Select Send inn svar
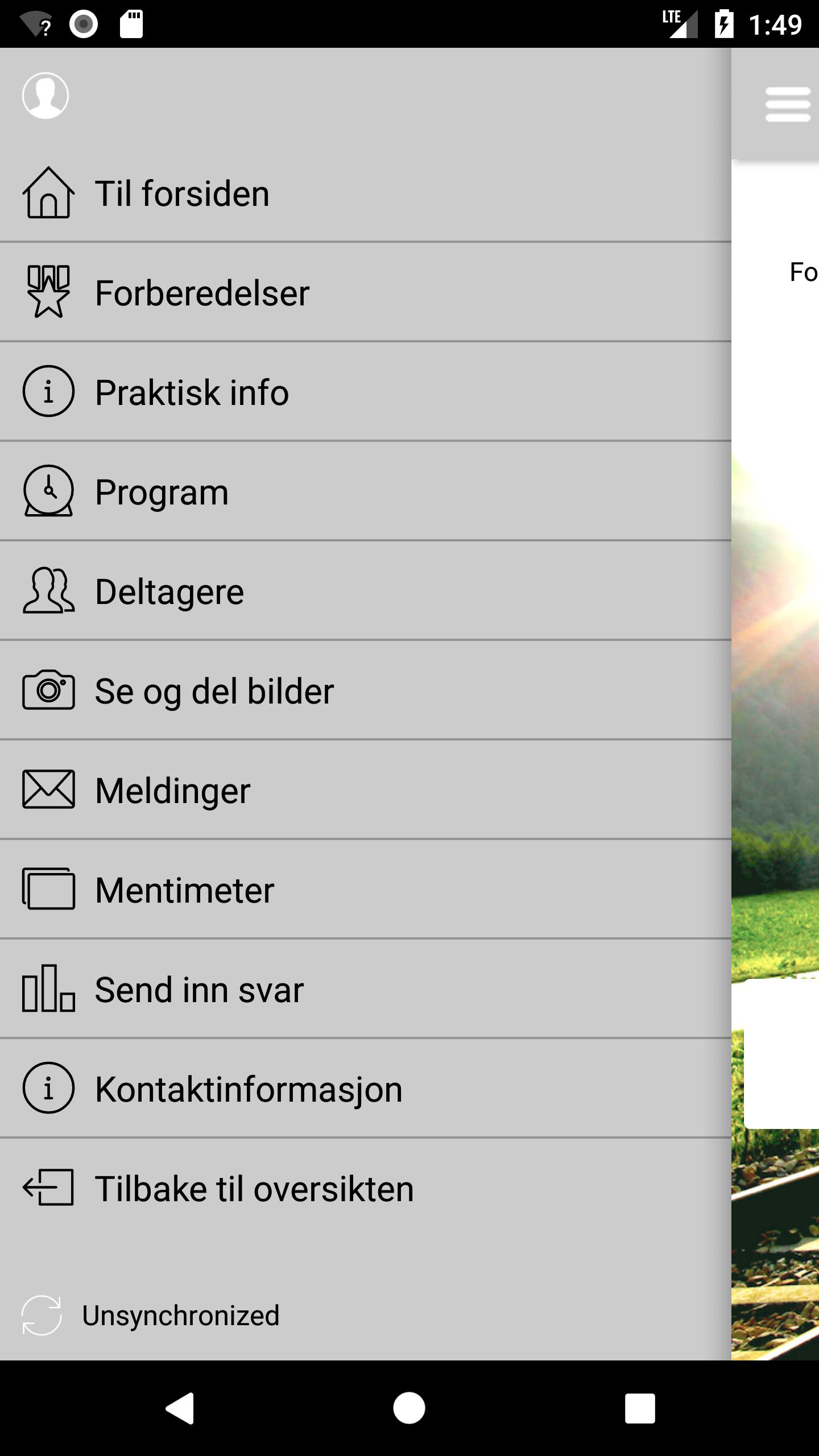This screenshot has width=819, height=1456. click(x=199, y=990)
